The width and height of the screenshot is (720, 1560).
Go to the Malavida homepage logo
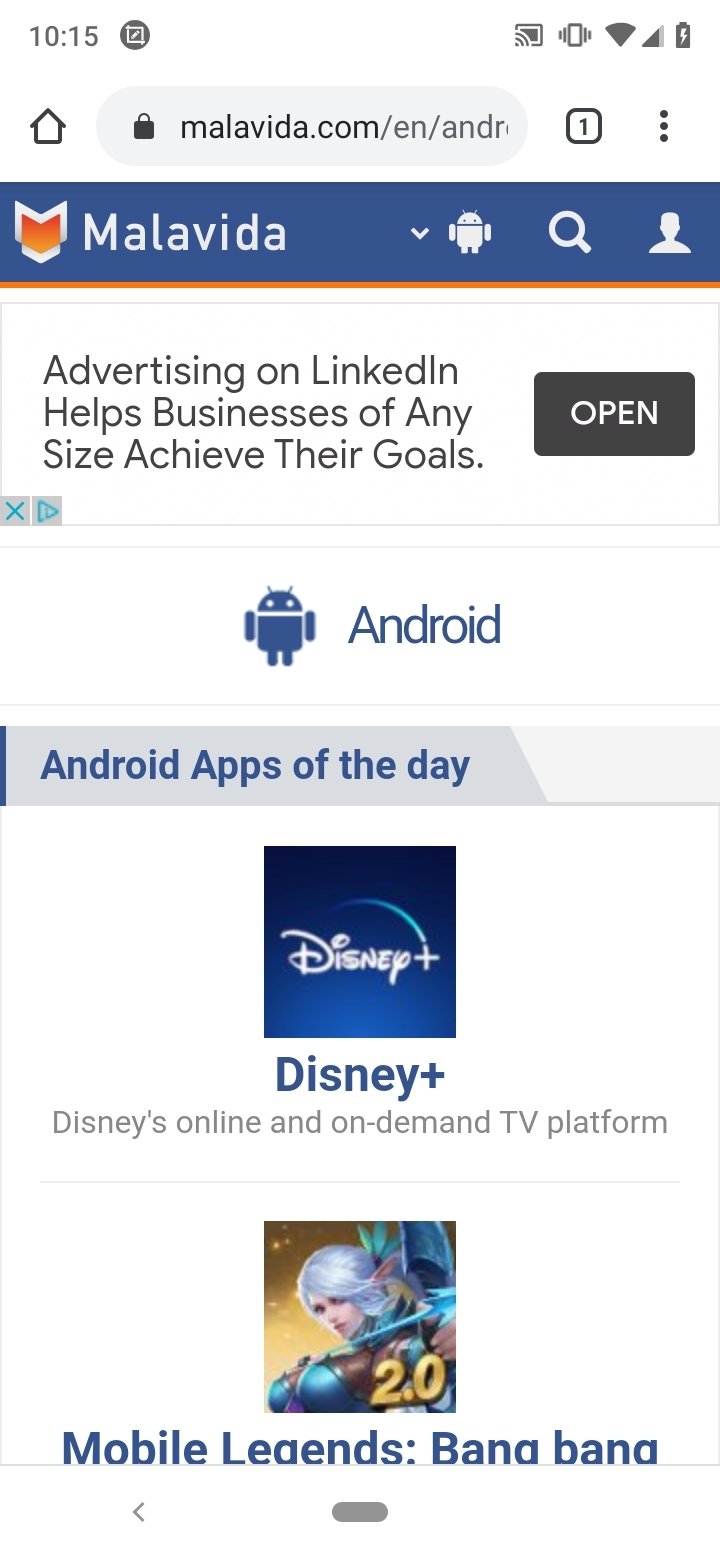(150, 233)
